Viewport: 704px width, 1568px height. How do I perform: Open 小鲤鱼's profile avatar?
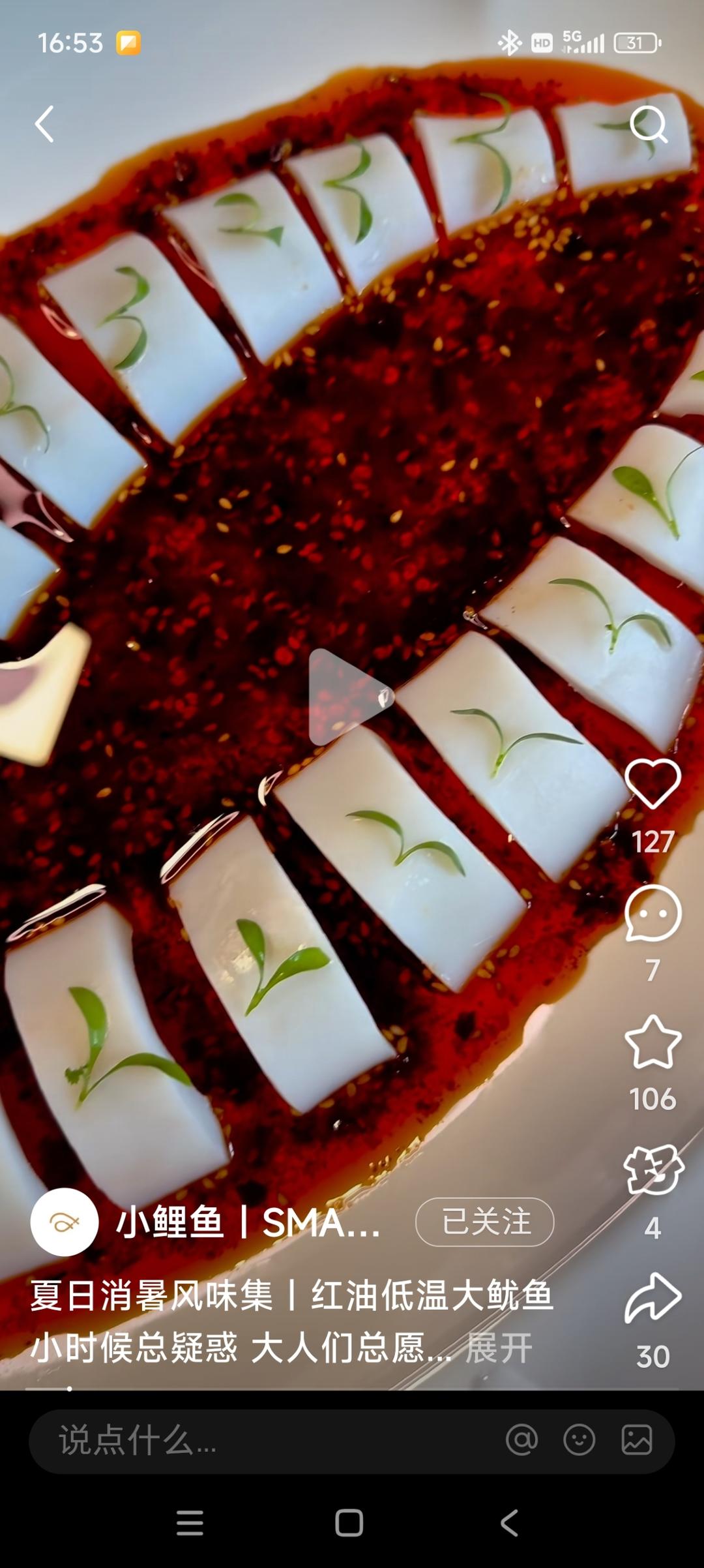coord(65,1222)
